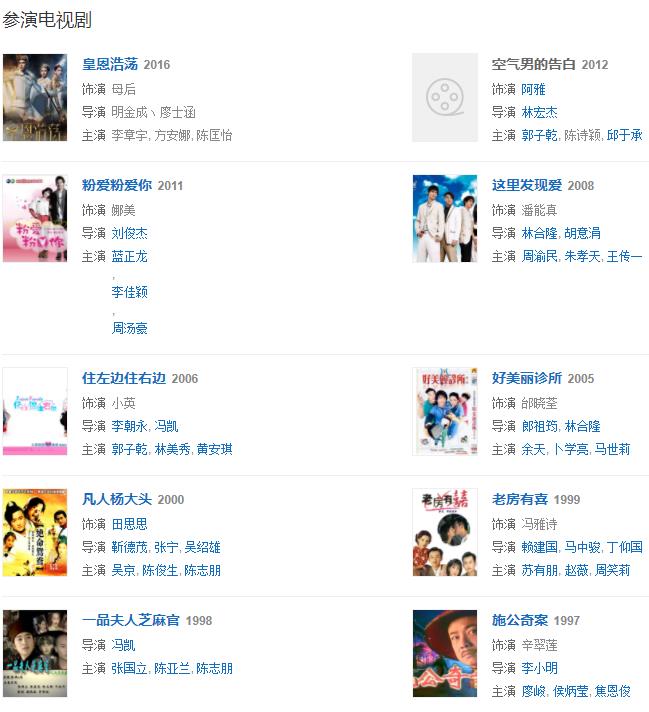Viewport: 649px width, 712px height.
Task: Open the 这里发现爱 title link
Action: [x=527, y=185]
